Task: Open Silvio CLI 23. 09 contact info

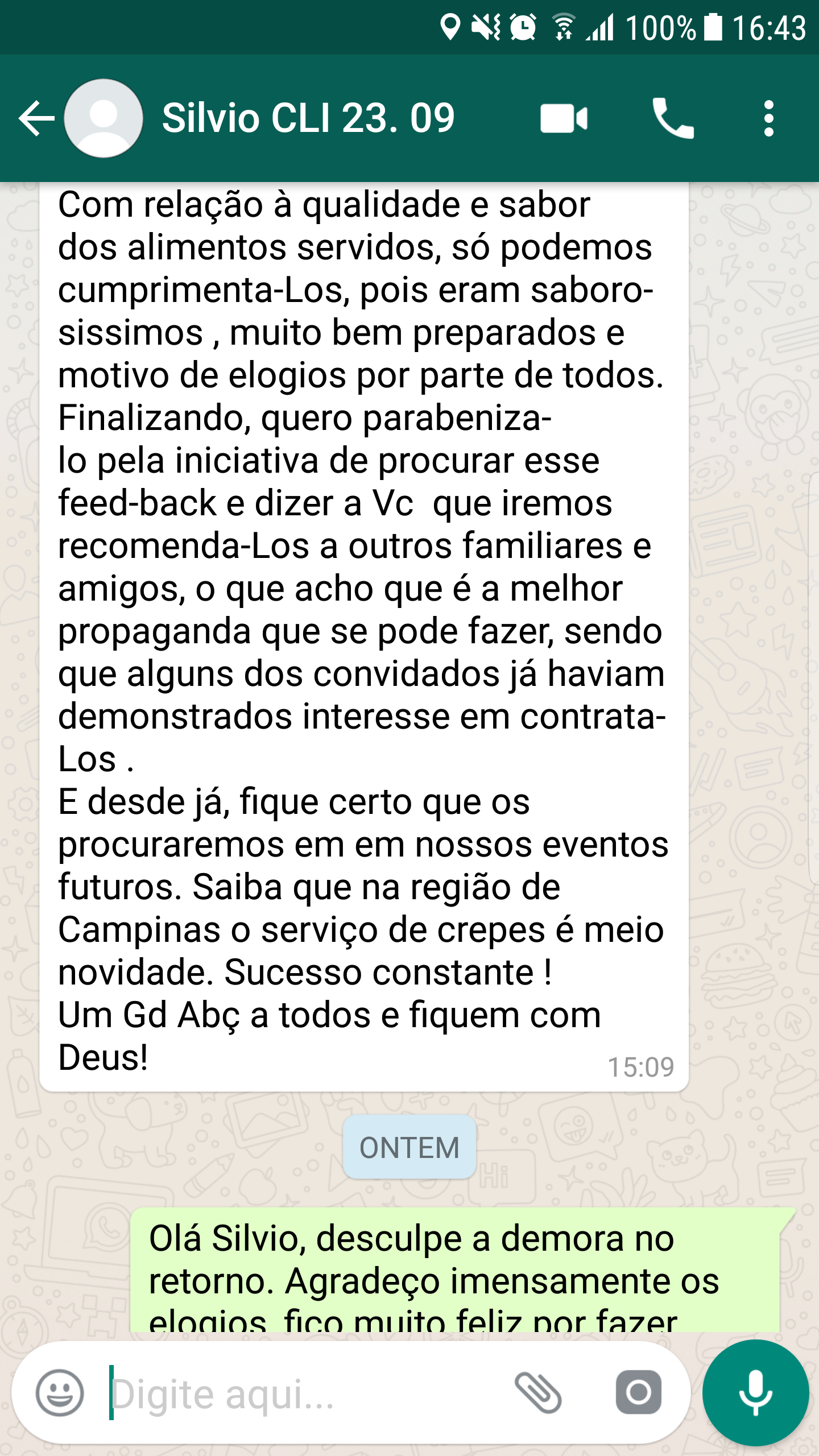Action: [x=308, y=118]
